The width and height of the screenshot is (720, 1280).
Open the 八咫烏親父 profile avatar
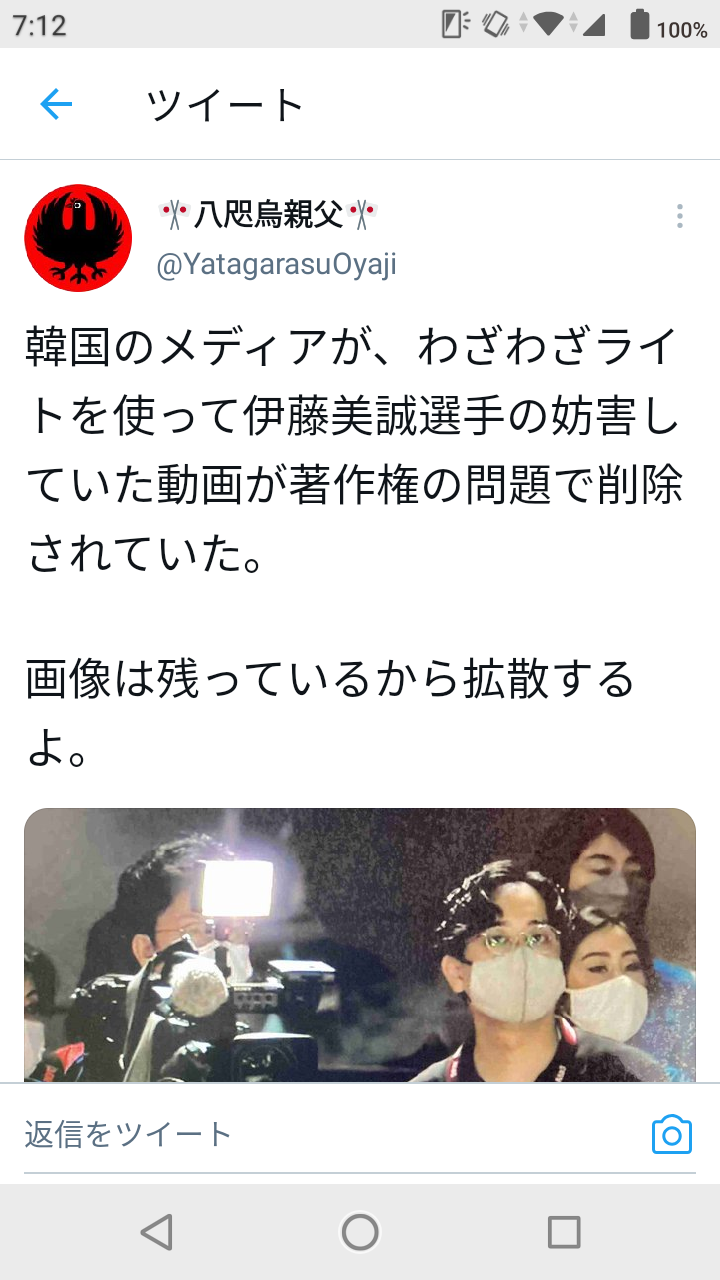pyautogui.click(x=78, y=237)
